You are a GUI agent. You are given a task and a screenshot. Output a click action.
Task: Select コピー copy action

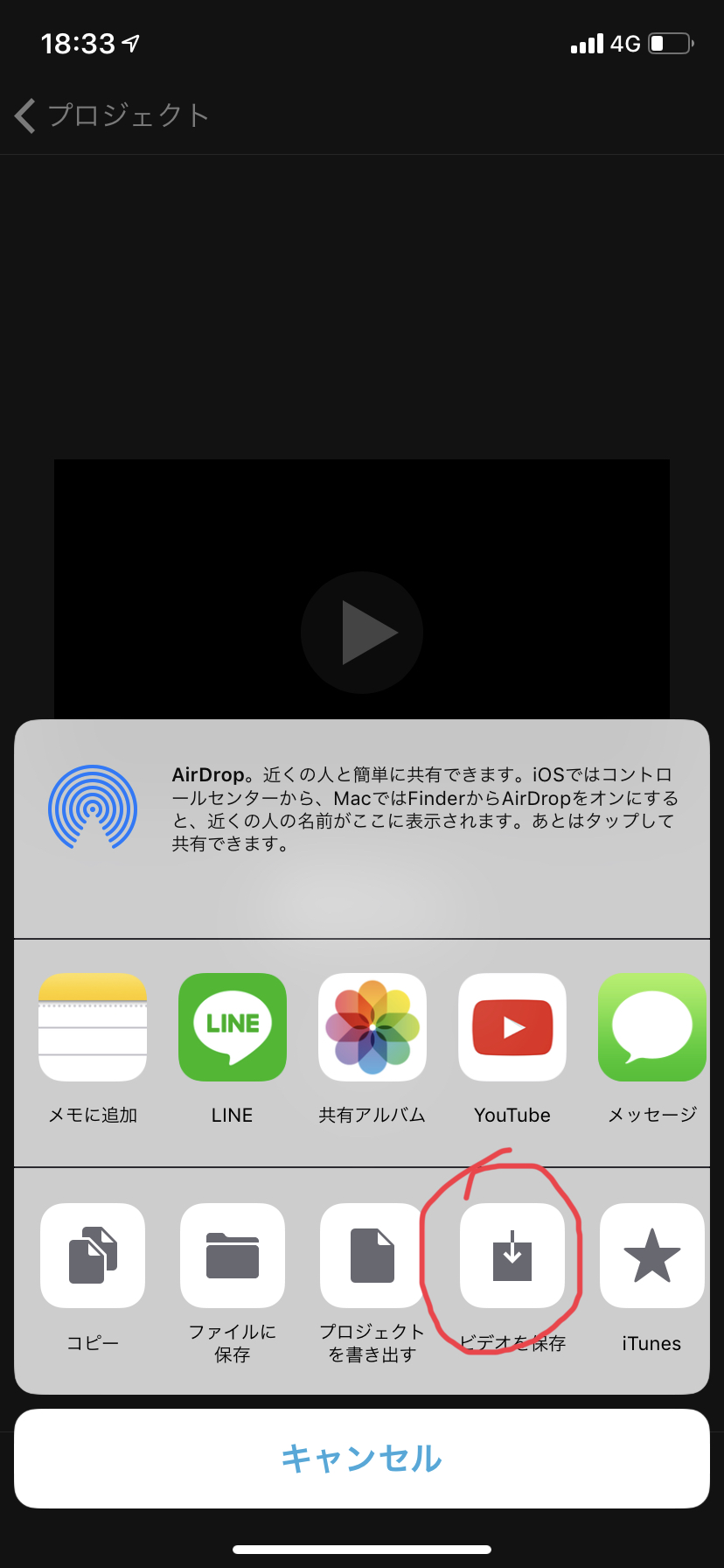point(93,1256)
